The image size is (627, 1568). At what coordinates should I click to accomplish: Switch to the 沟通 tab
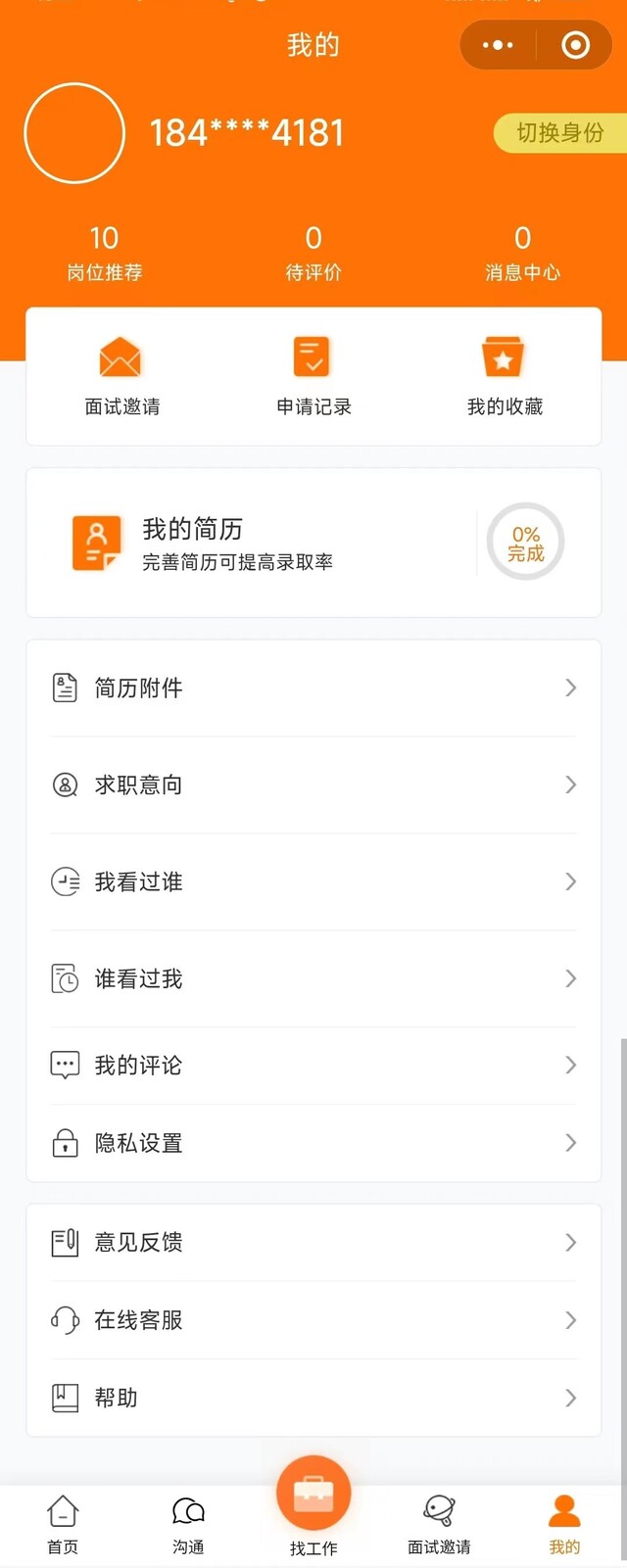coord(188,1525)
